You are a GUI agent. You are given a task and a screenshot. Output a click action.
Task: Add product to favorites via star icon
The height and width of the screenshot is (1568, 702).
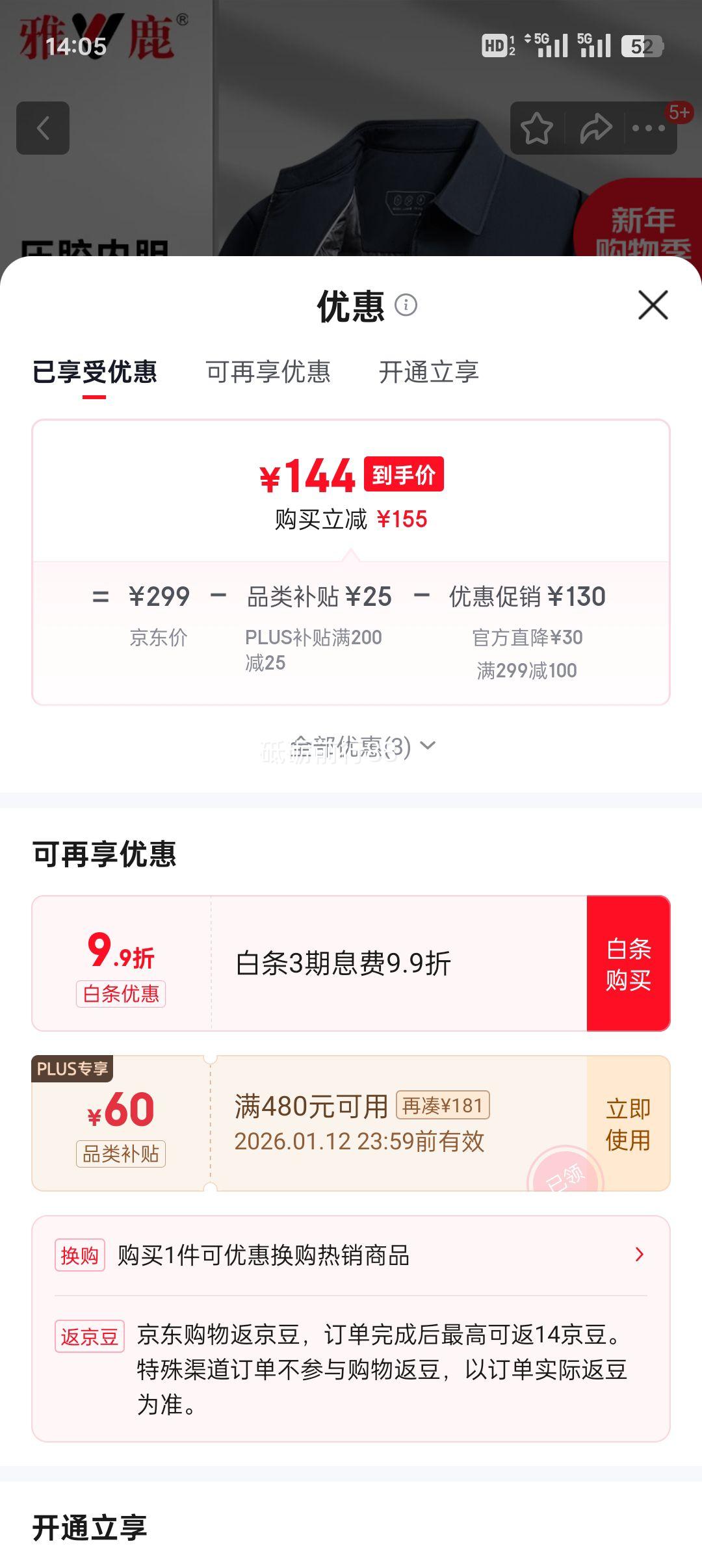538,129
